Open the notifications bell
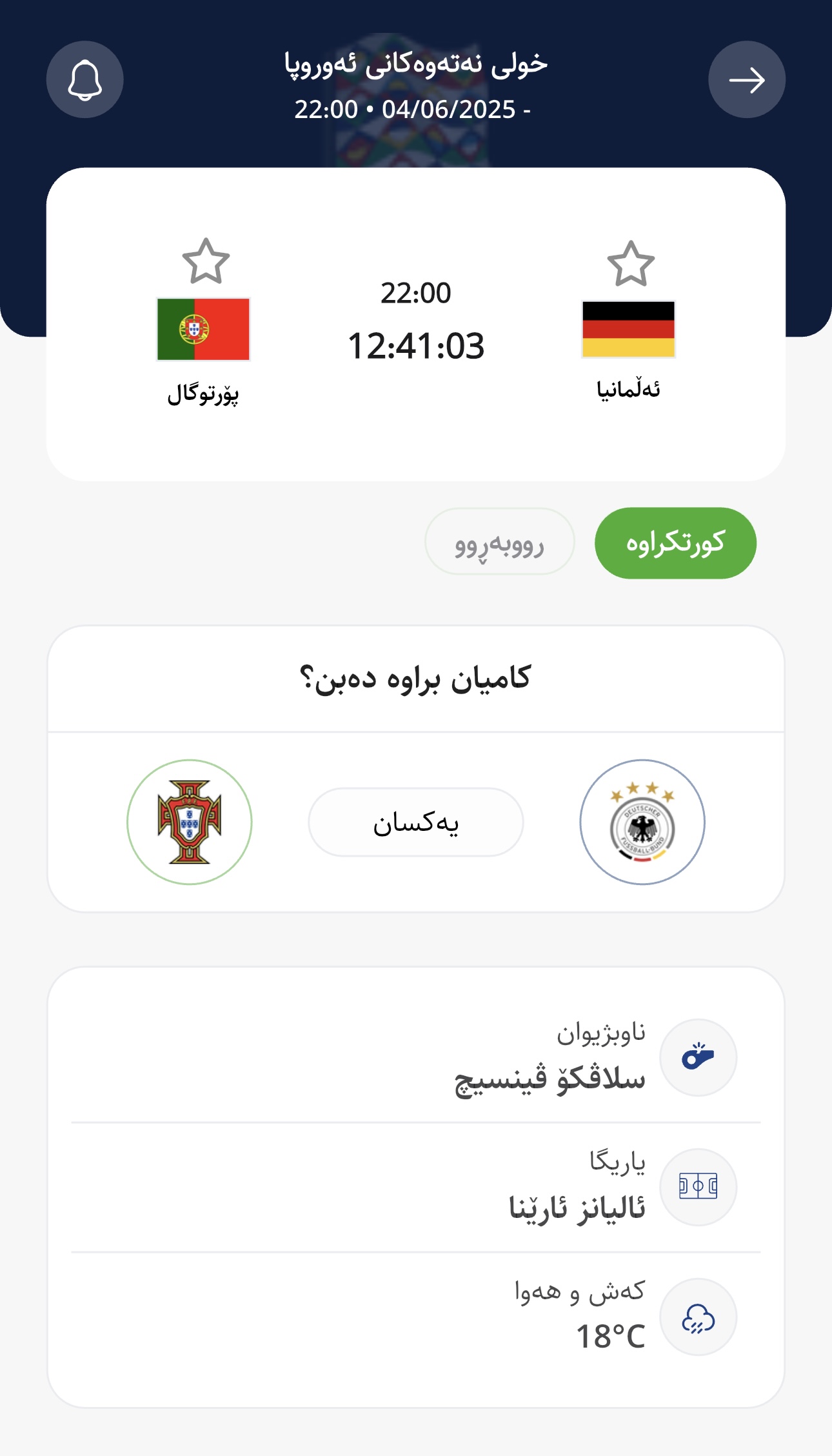 [84, 80]
